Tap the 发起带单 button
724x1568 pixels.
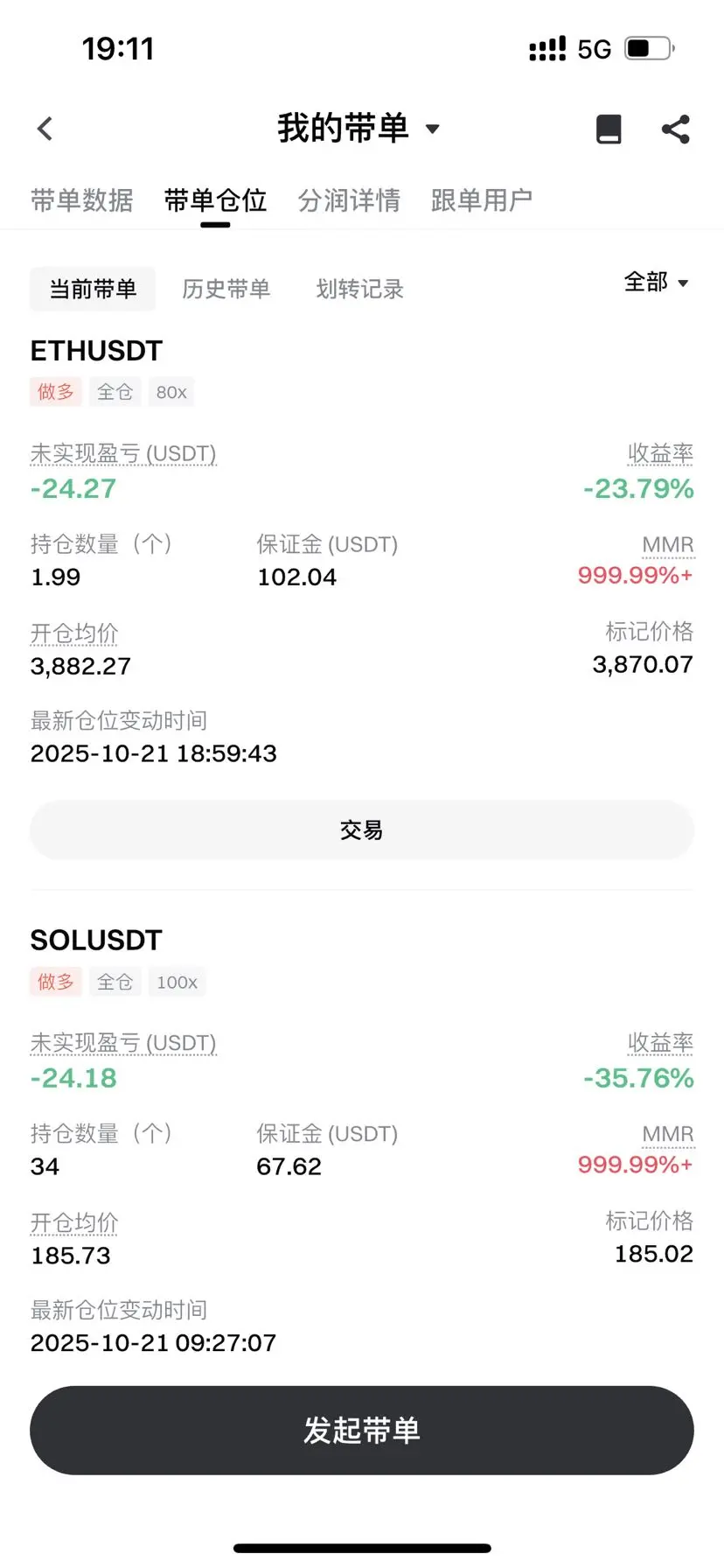(x=362, y=1430)
